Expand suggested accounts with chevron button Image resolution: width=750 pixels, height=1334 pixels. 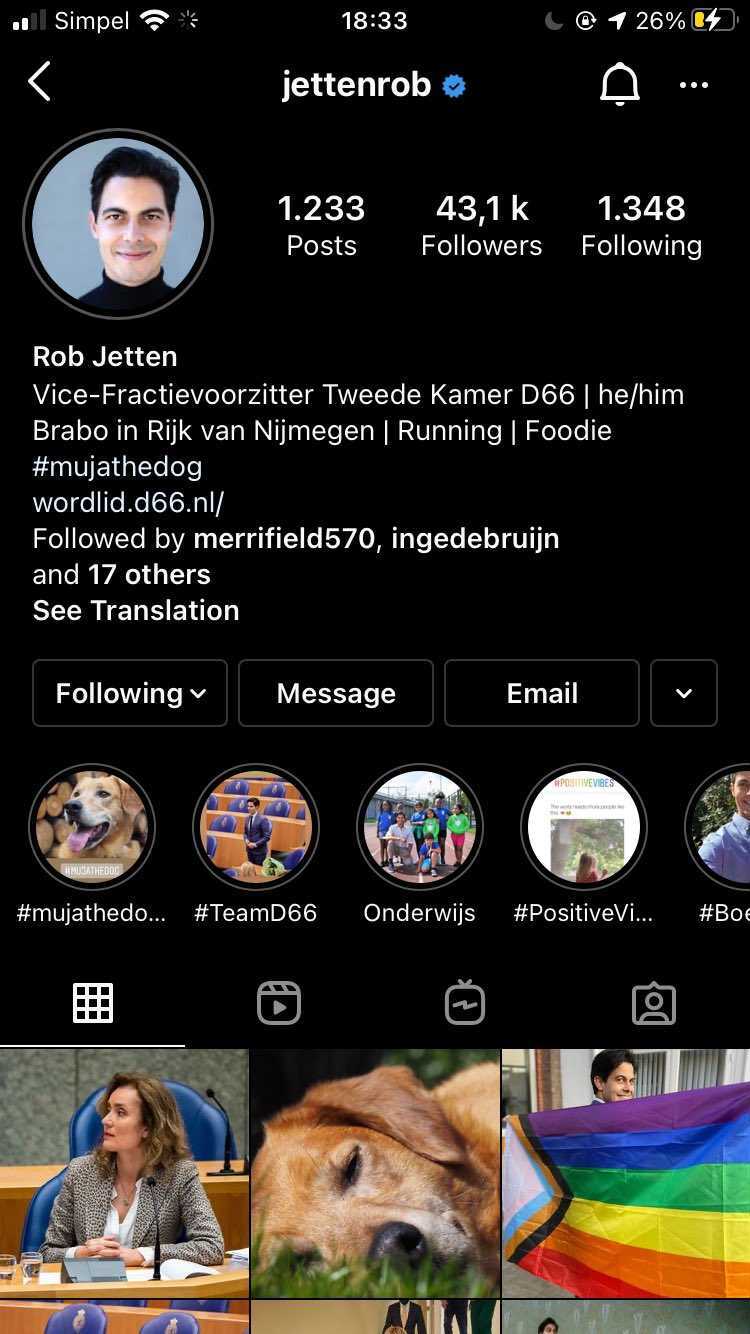click(x=684, y=693)
